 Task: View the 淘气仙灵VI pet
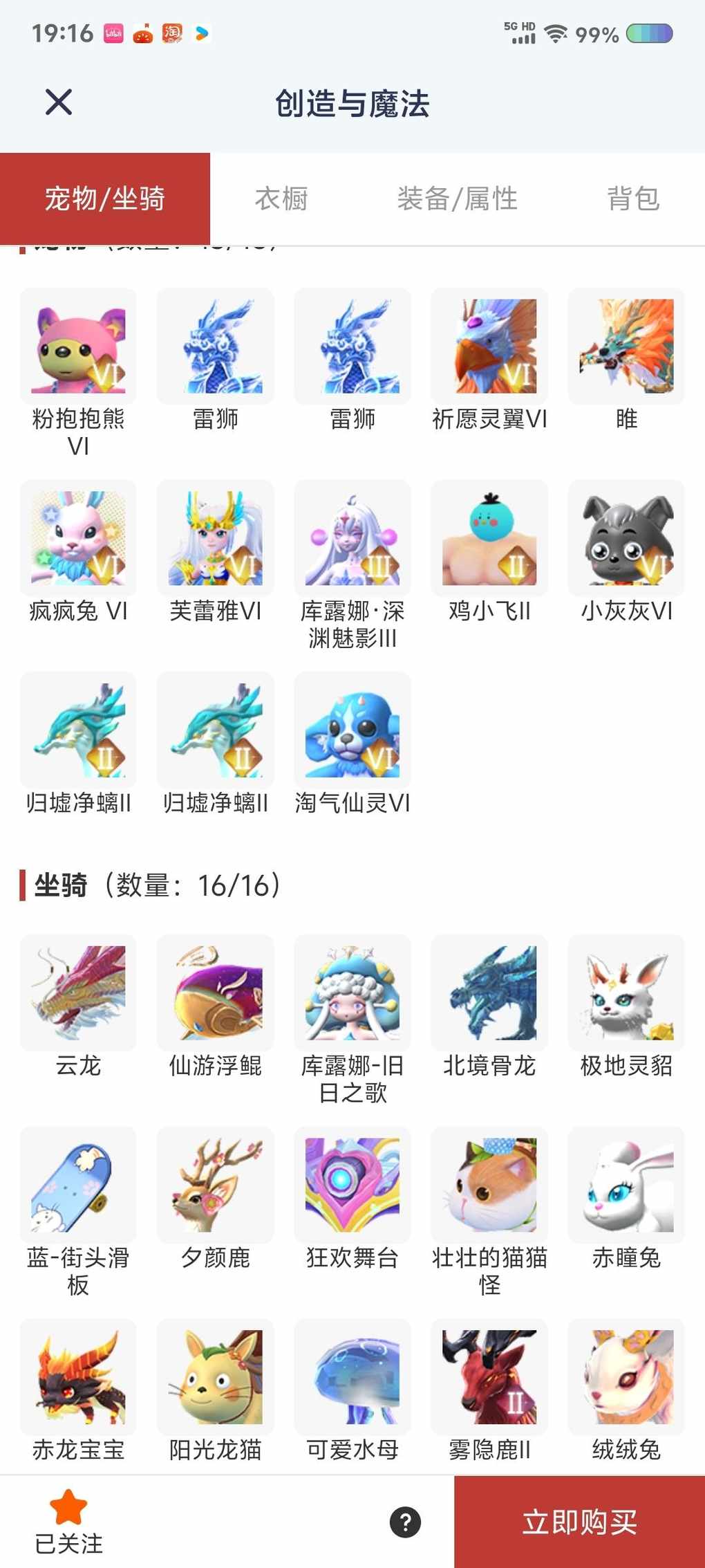coord(352,730)
